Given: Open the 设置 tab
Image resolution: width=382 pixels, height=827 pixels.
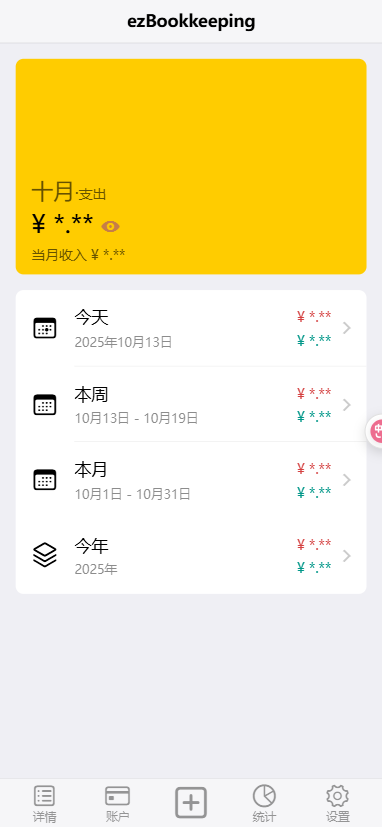Looking at the screenshot, I should [338, 804].
